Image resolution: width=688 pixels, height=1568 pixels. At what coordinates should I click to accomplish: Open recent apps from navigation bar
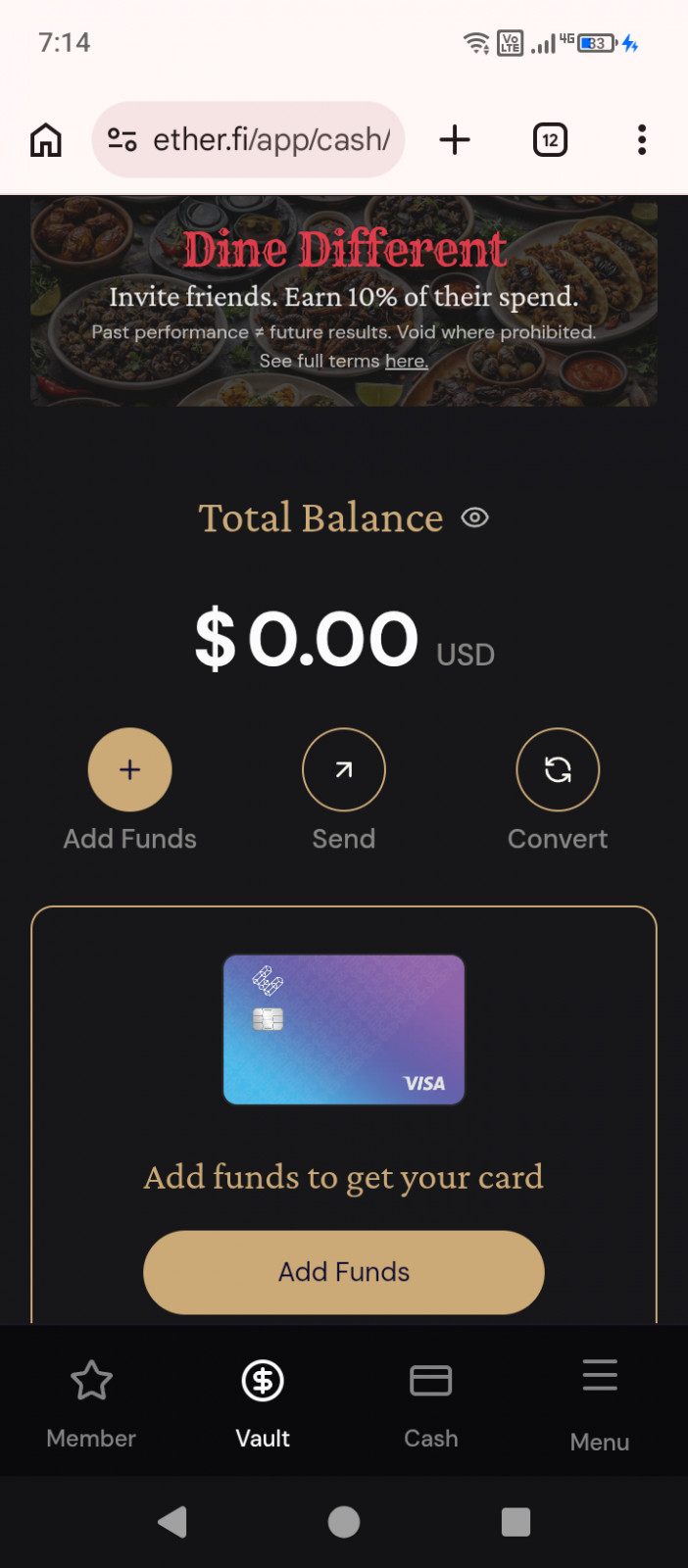516,1522
